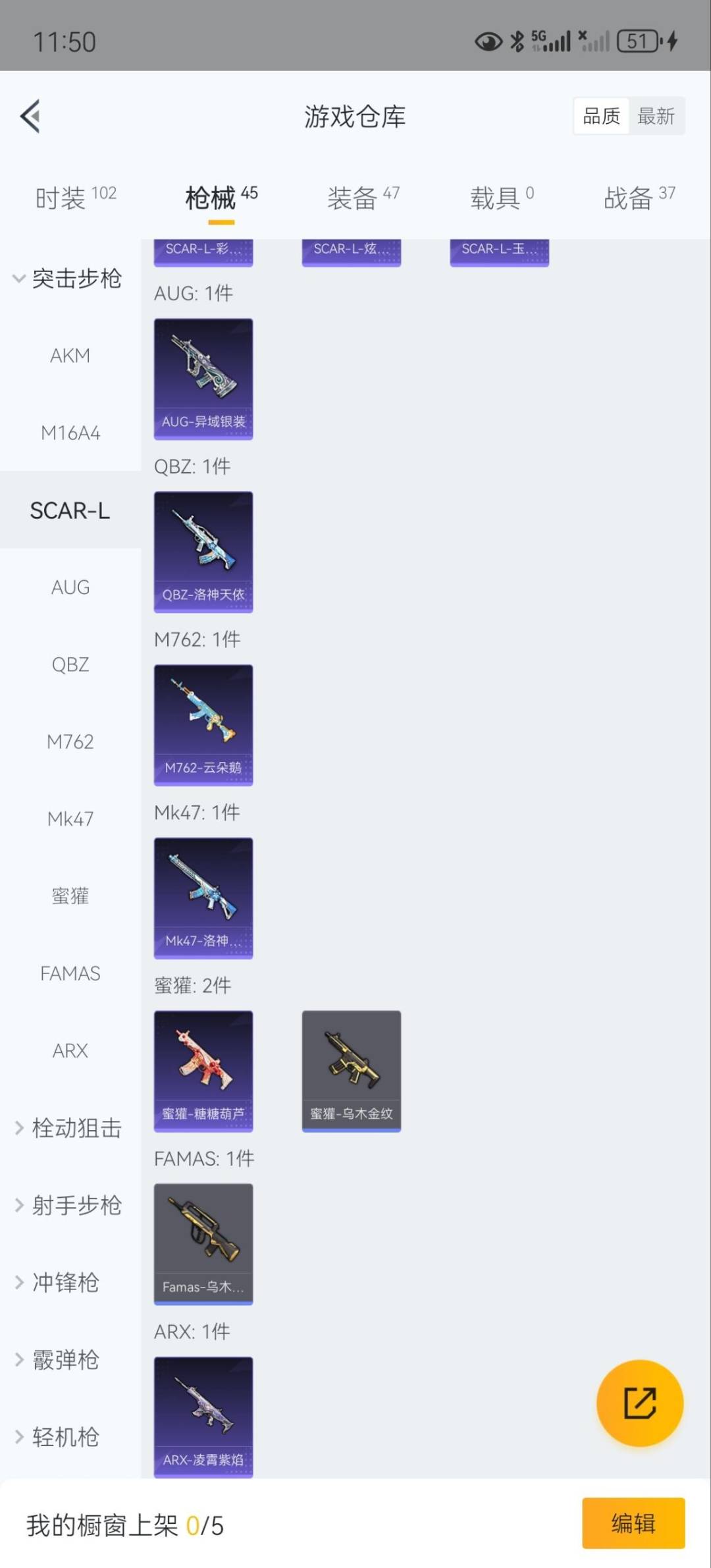Jump to QBZ category in sidebar

[70, 664]
